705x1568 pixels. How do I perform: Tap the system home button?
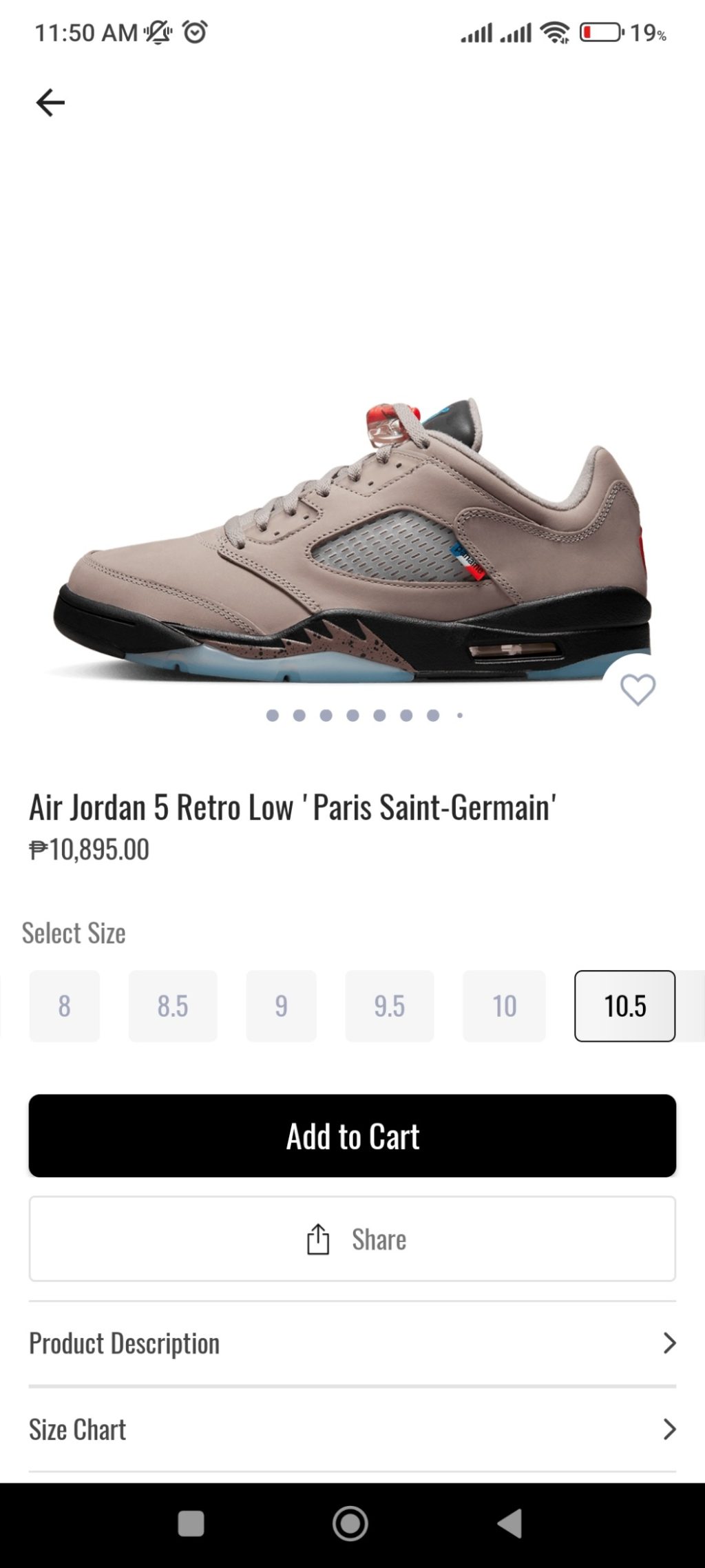click(x=350, y=1523)
